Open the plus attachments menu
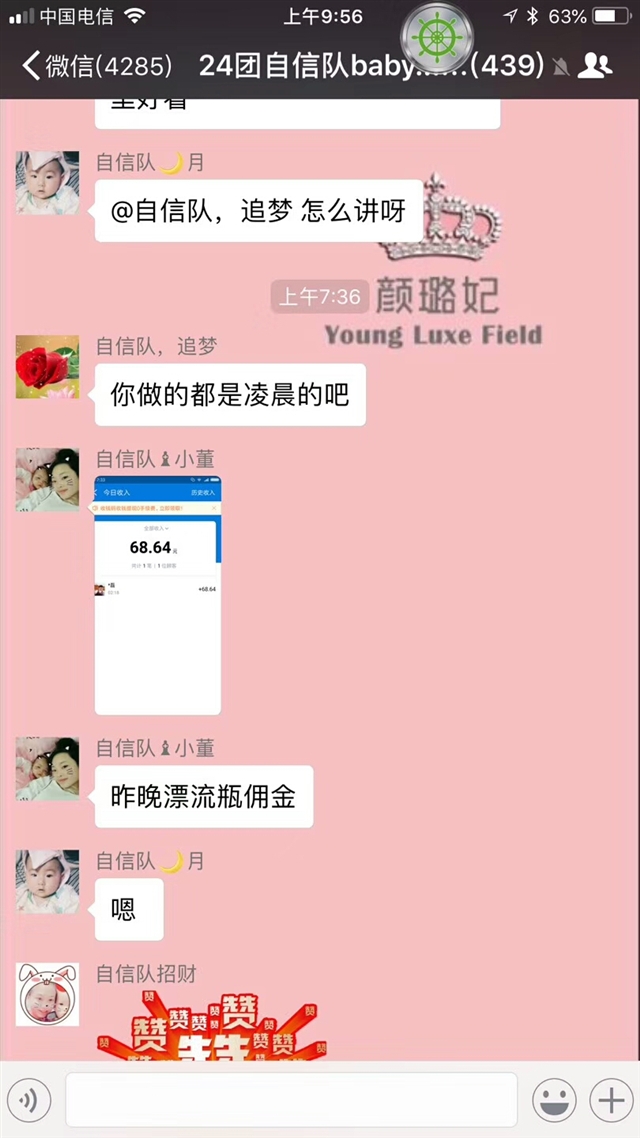 point(611,1100)
